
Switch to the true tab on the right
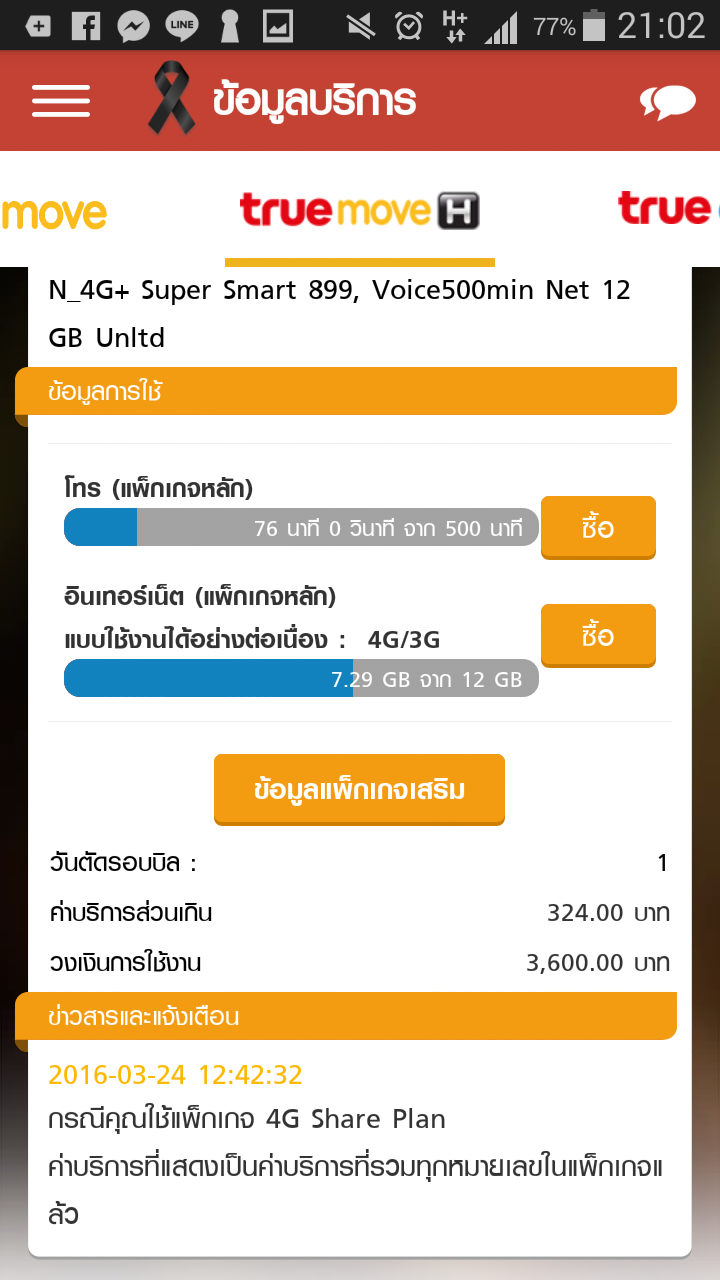point(668,208)
